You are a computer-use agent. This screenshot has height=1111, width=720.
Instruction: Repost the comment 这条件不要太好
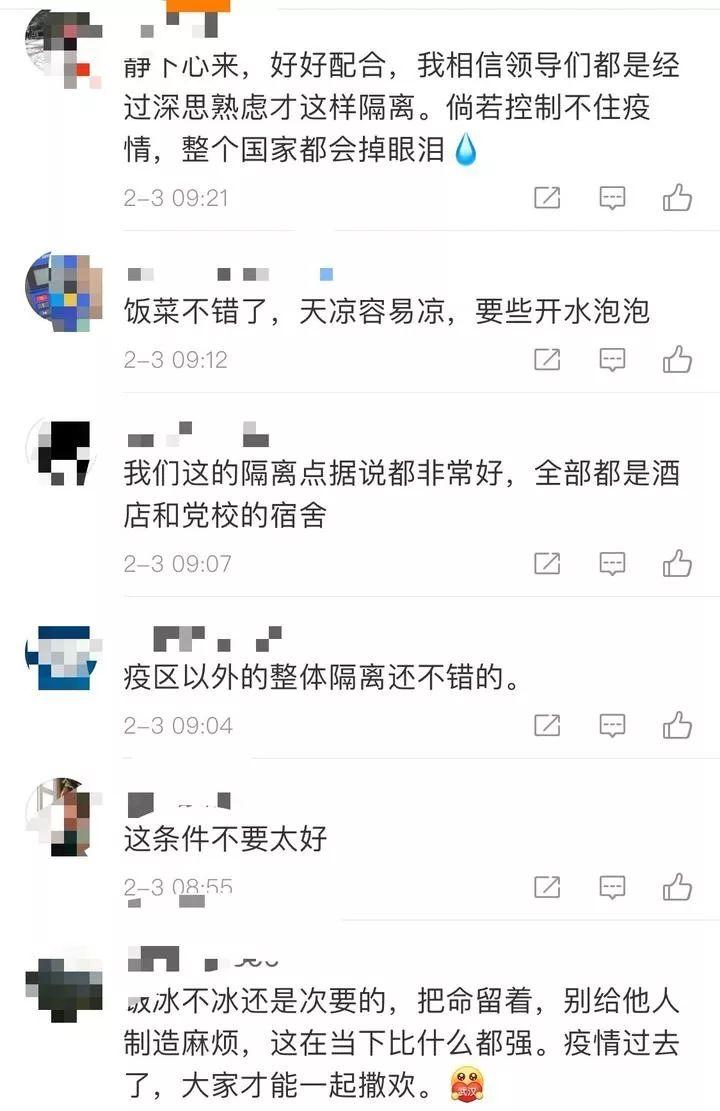pyautogui.click(x=547, y=886)
